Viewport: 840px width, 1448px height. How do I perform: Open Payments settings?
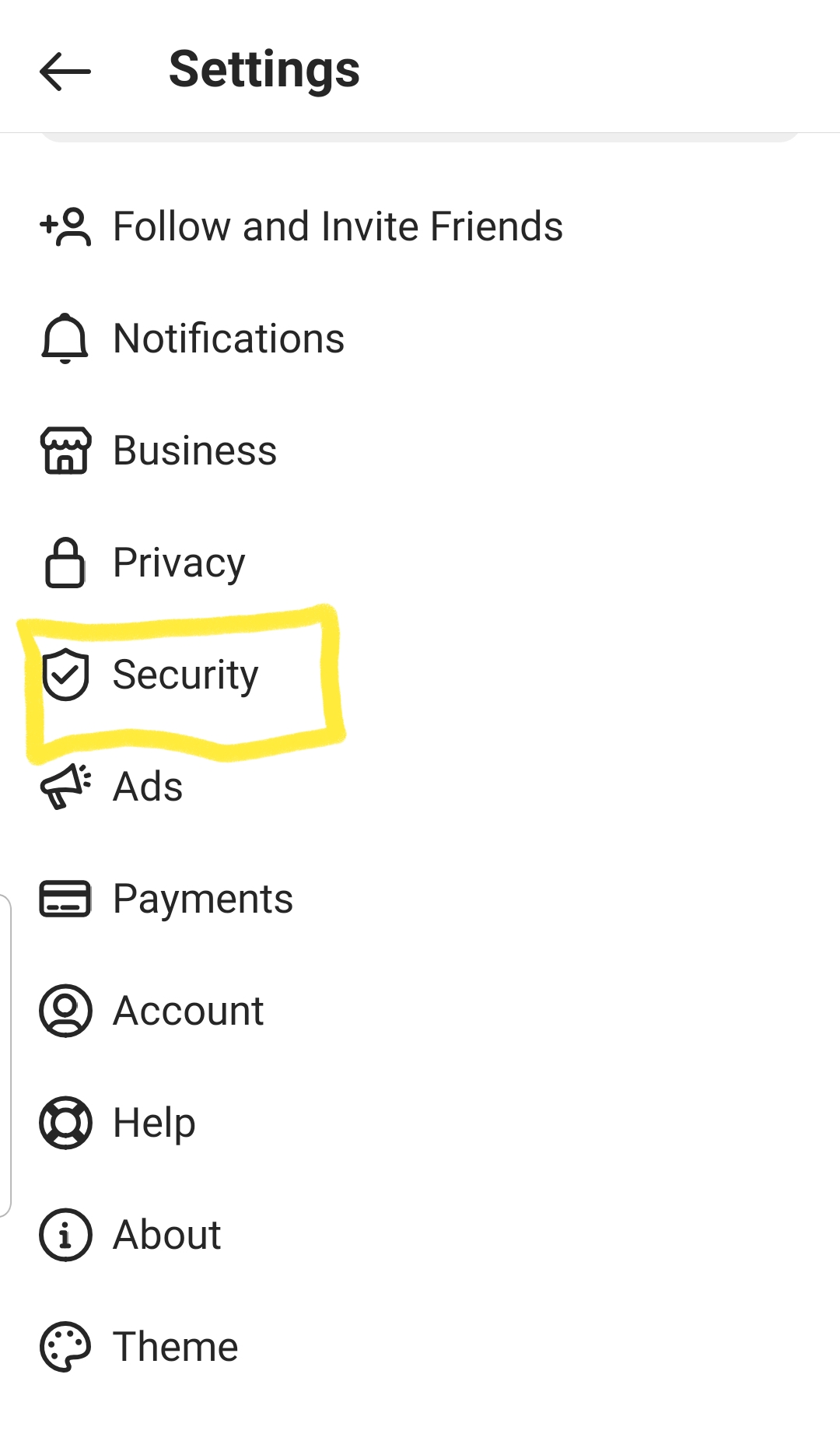[x=420, y=899]
